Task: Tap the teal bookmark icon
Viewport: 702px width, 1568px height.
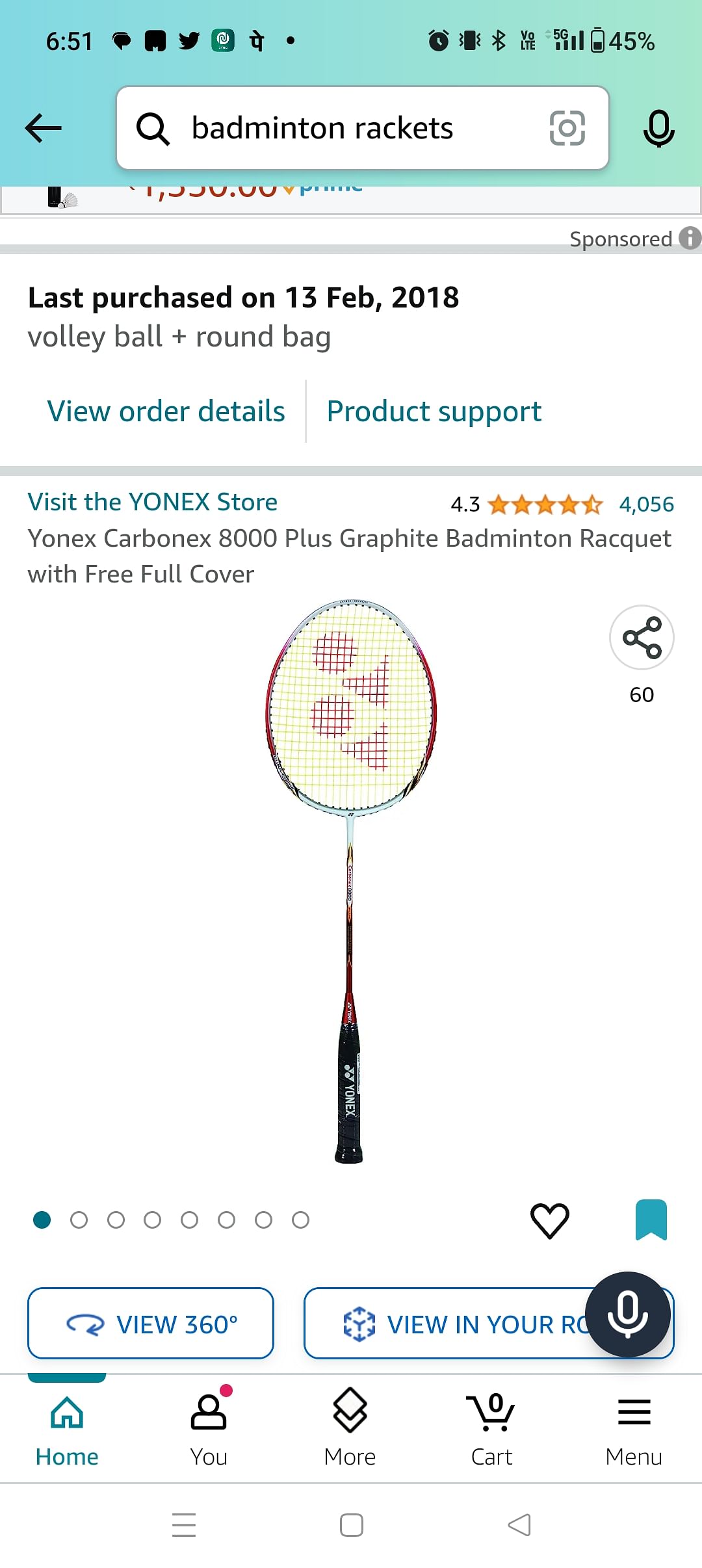Action: point(651,1220)
